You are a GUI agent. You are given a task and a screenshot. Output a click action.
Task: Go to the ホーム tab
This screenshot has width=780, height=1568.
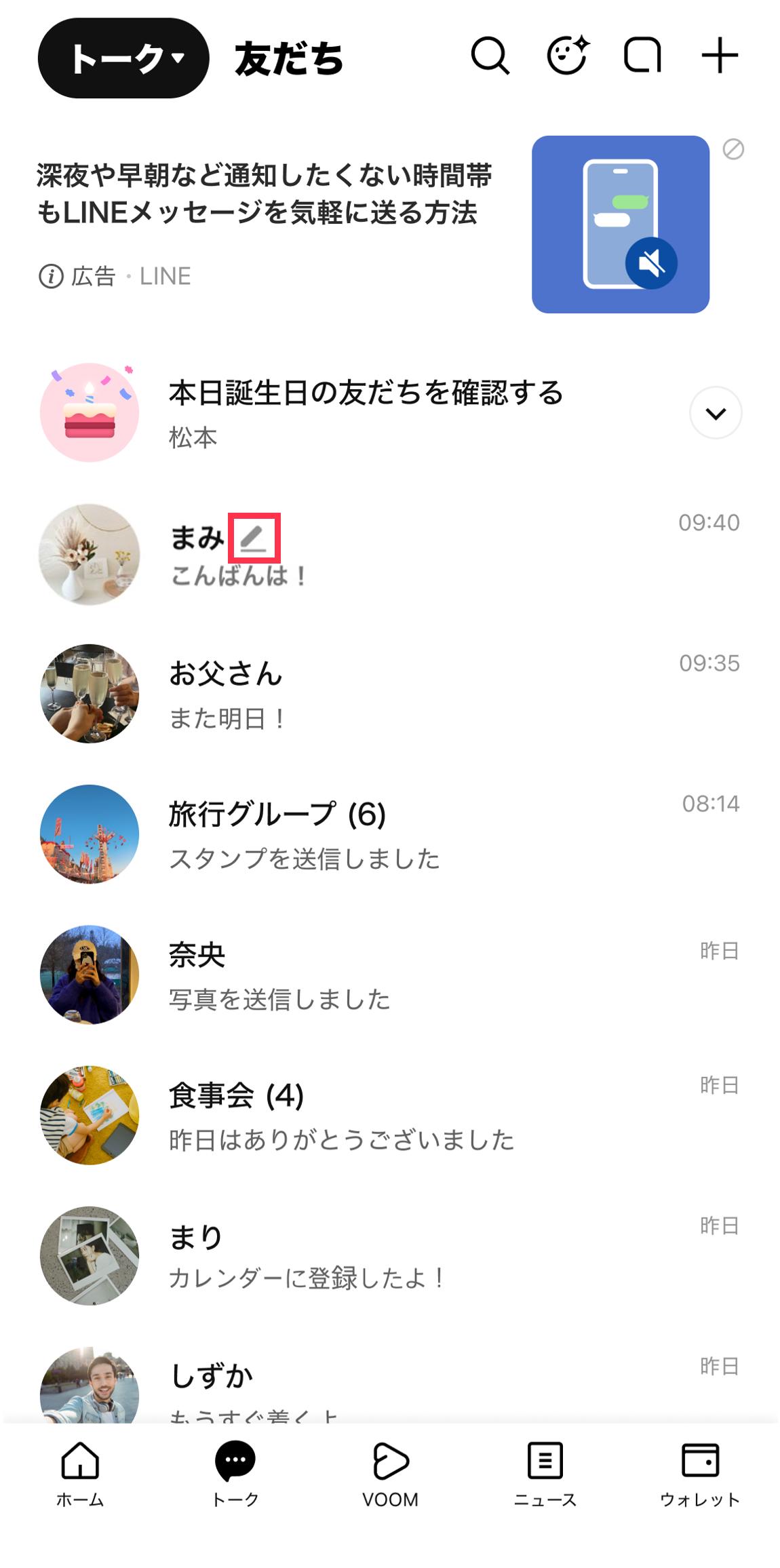[80, 1473]
